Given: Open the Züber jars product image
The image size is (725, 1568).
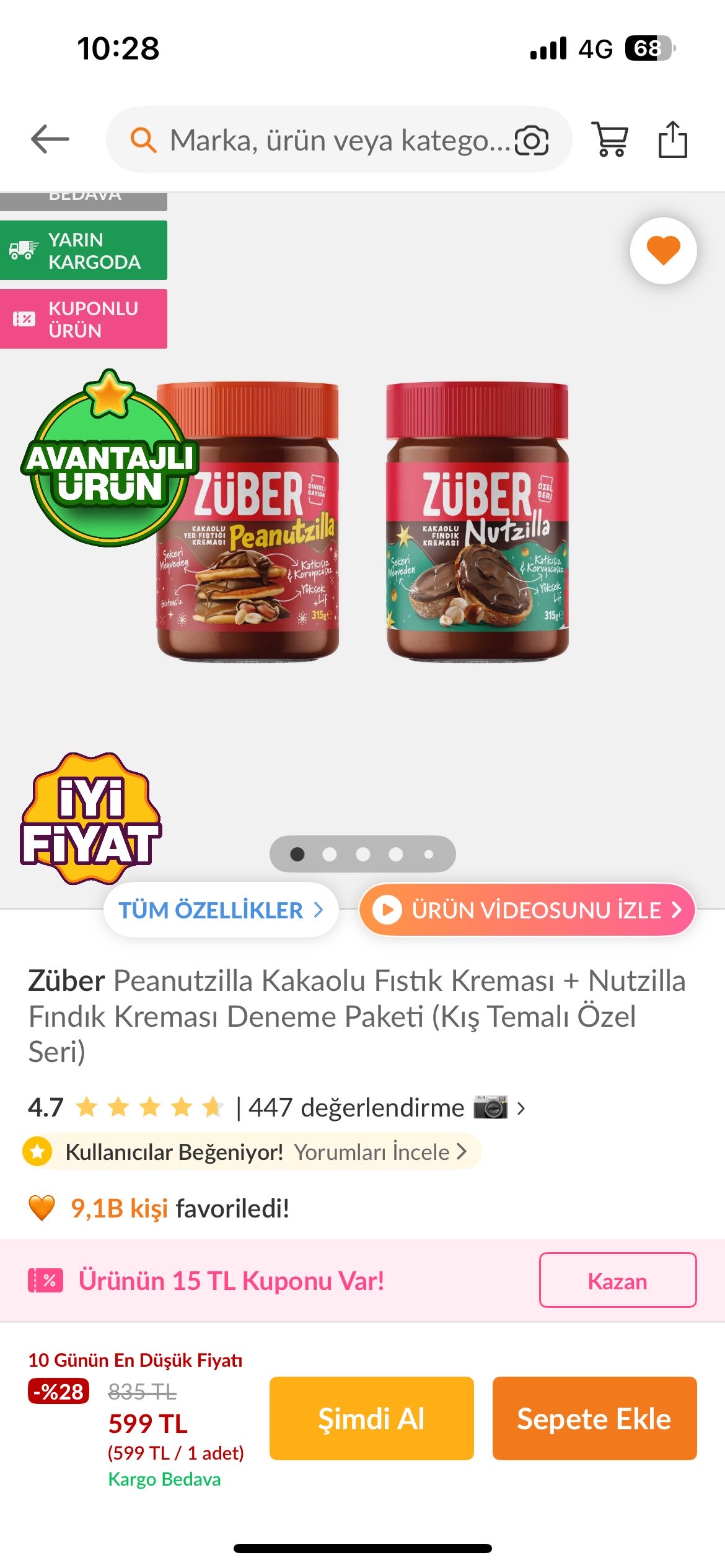Looking at the screenshot, I should click(362, 520).
